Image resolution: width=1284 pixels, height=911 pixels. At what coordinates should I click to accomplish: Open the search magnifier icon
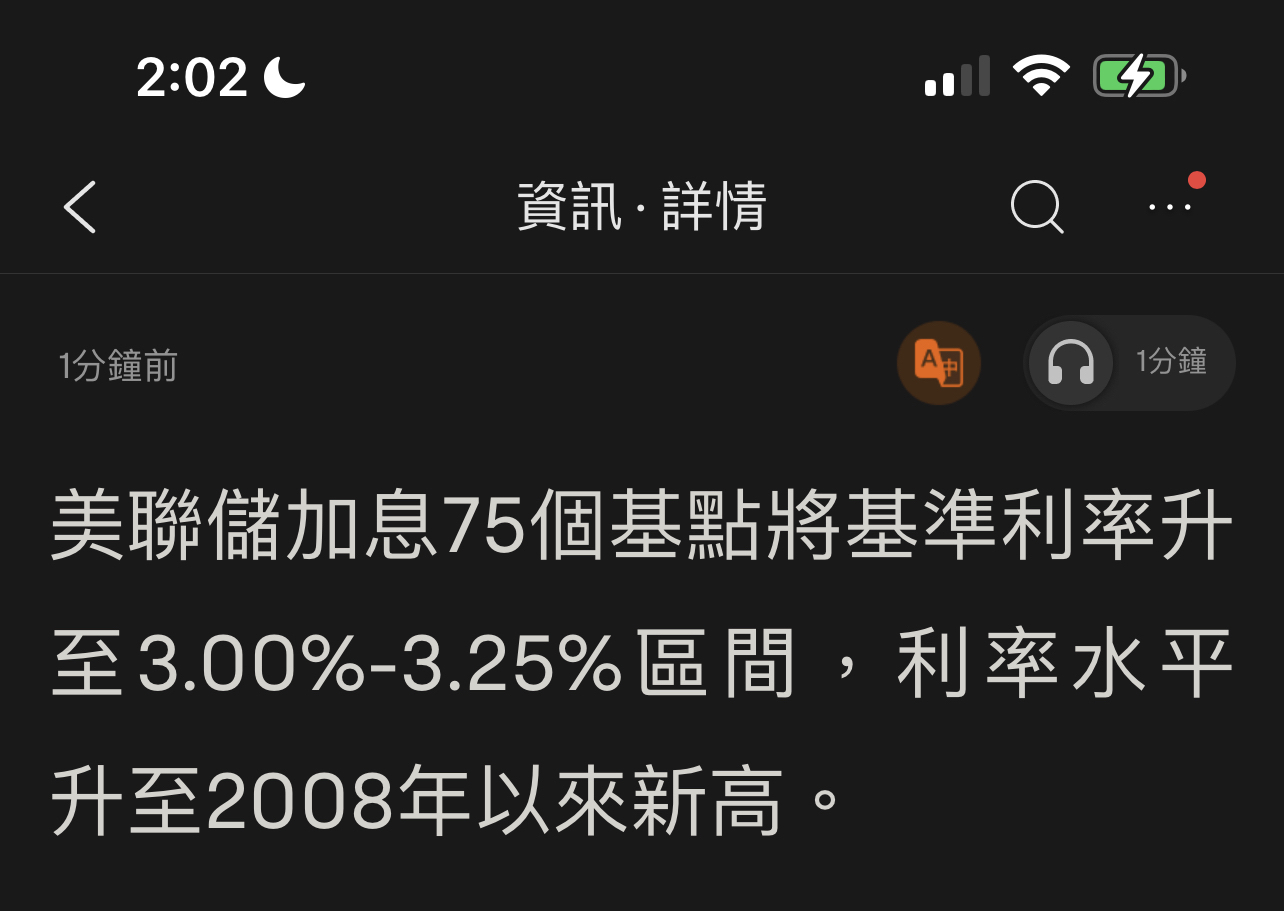[1036, 207]
